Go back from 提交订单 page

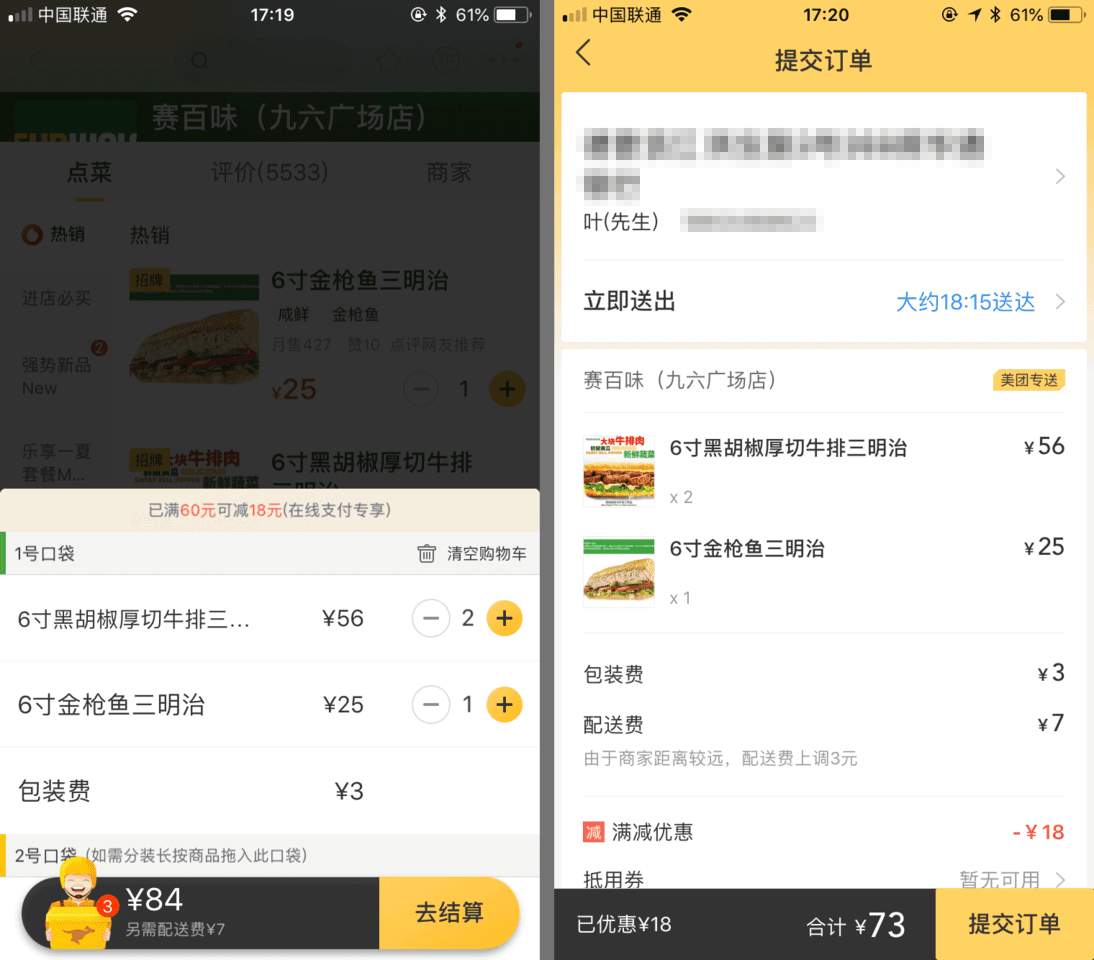tap(584, 53)
